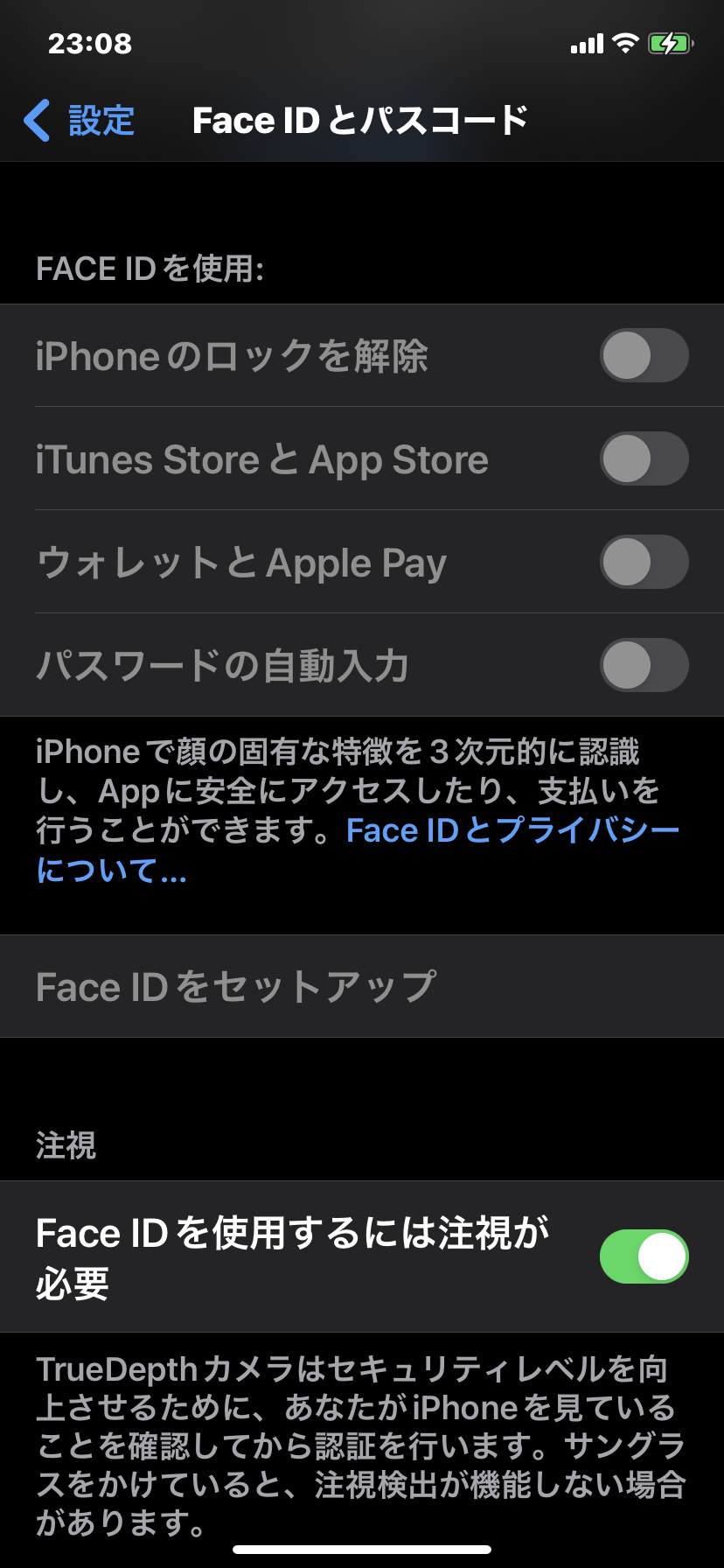Toggle iPhoneのロックを解除 switch
Viewport: 724px width, 1568px height.
coord(644,356)
